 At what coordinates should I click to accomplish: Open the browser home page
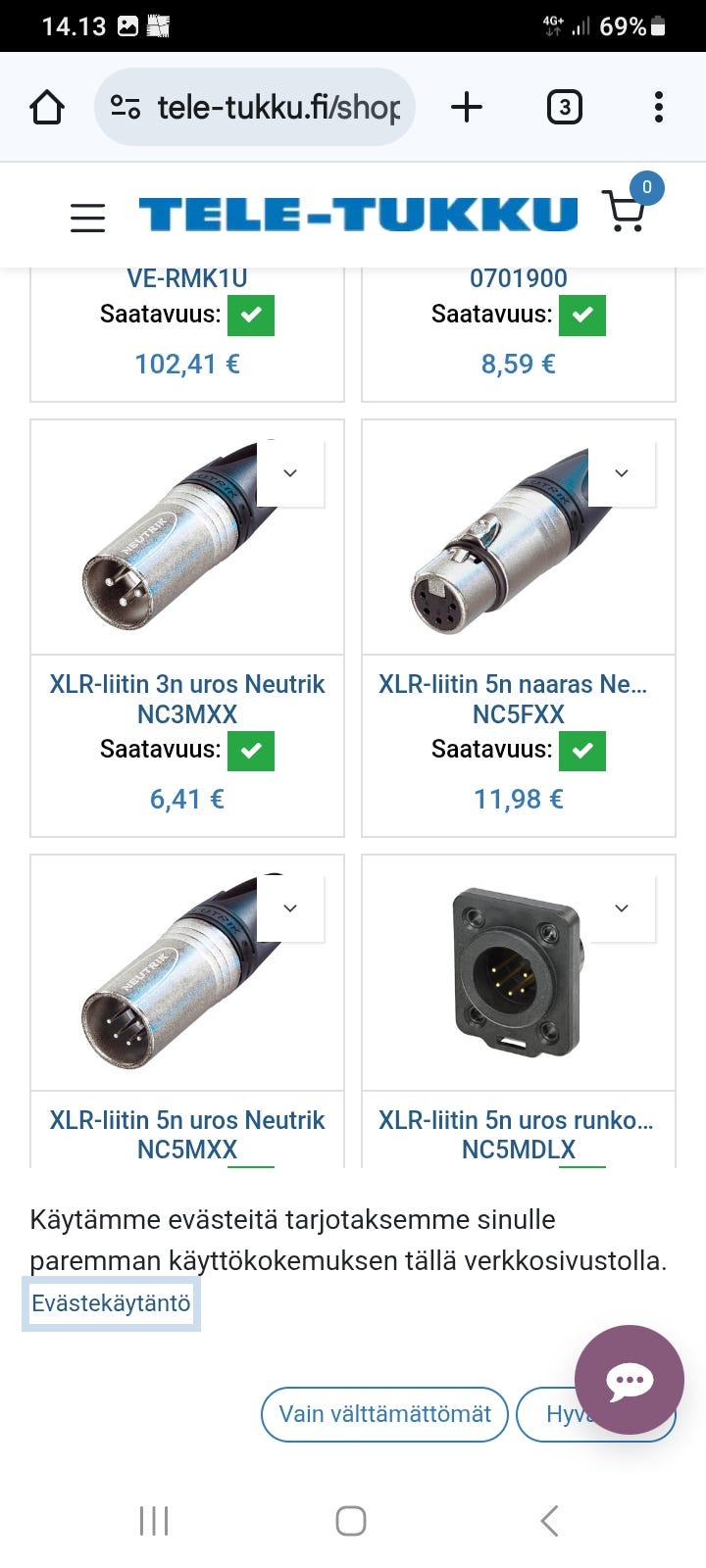click(47, 107)
